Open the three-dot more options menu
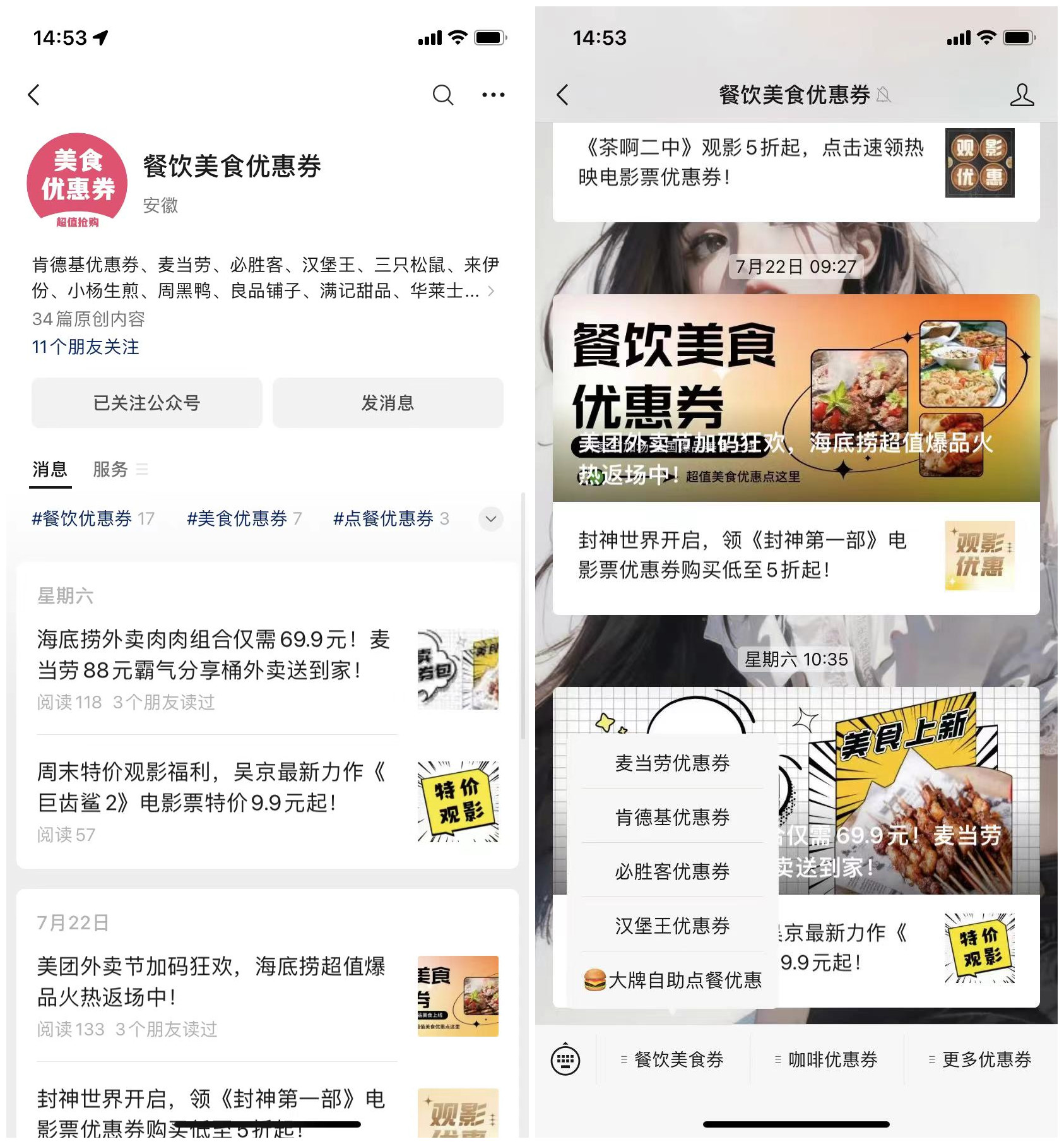Screen dimensions: 1064x1144 click(493, 95)
